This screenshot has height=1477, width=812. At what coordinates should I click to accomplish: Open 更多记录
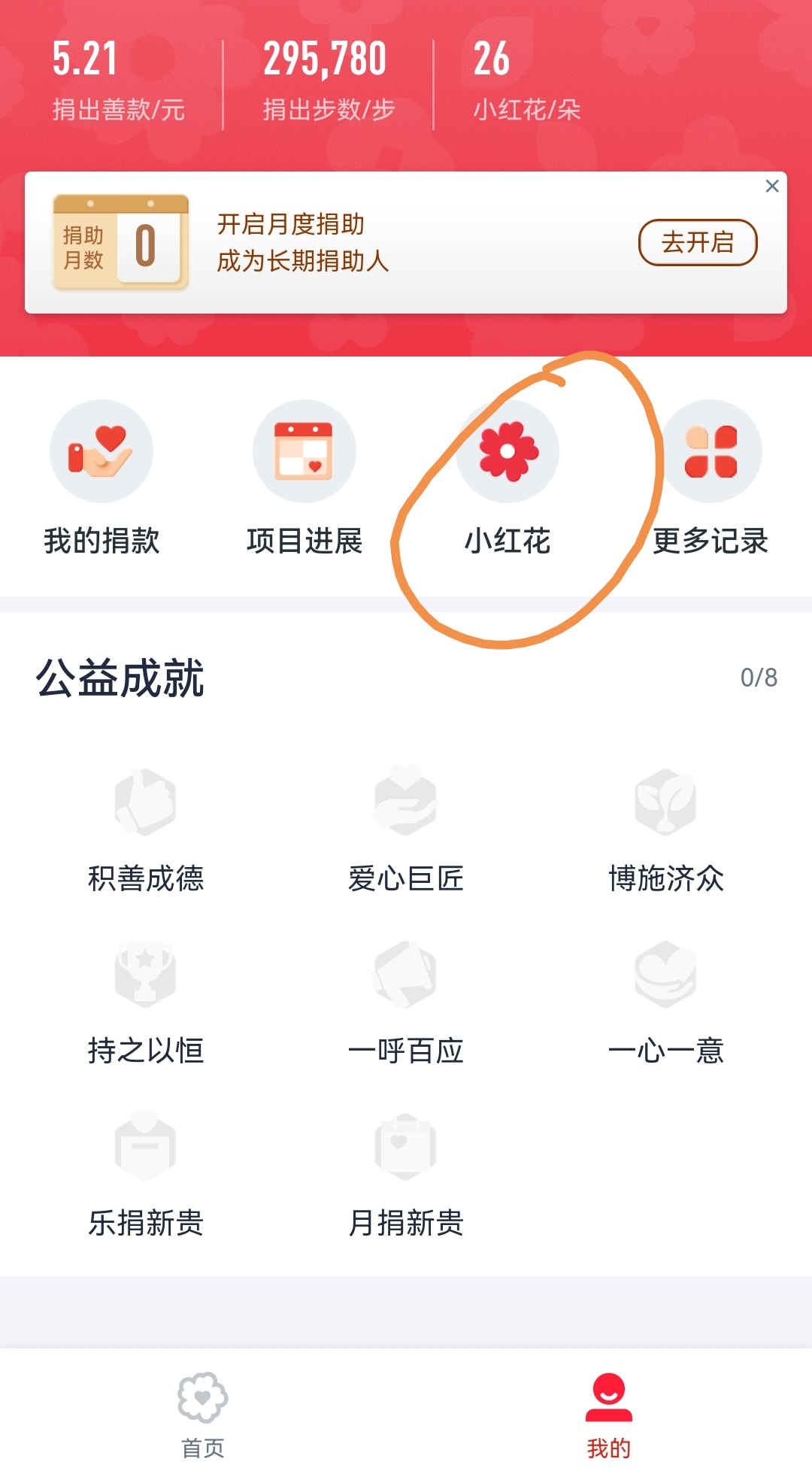pos(710,478)
